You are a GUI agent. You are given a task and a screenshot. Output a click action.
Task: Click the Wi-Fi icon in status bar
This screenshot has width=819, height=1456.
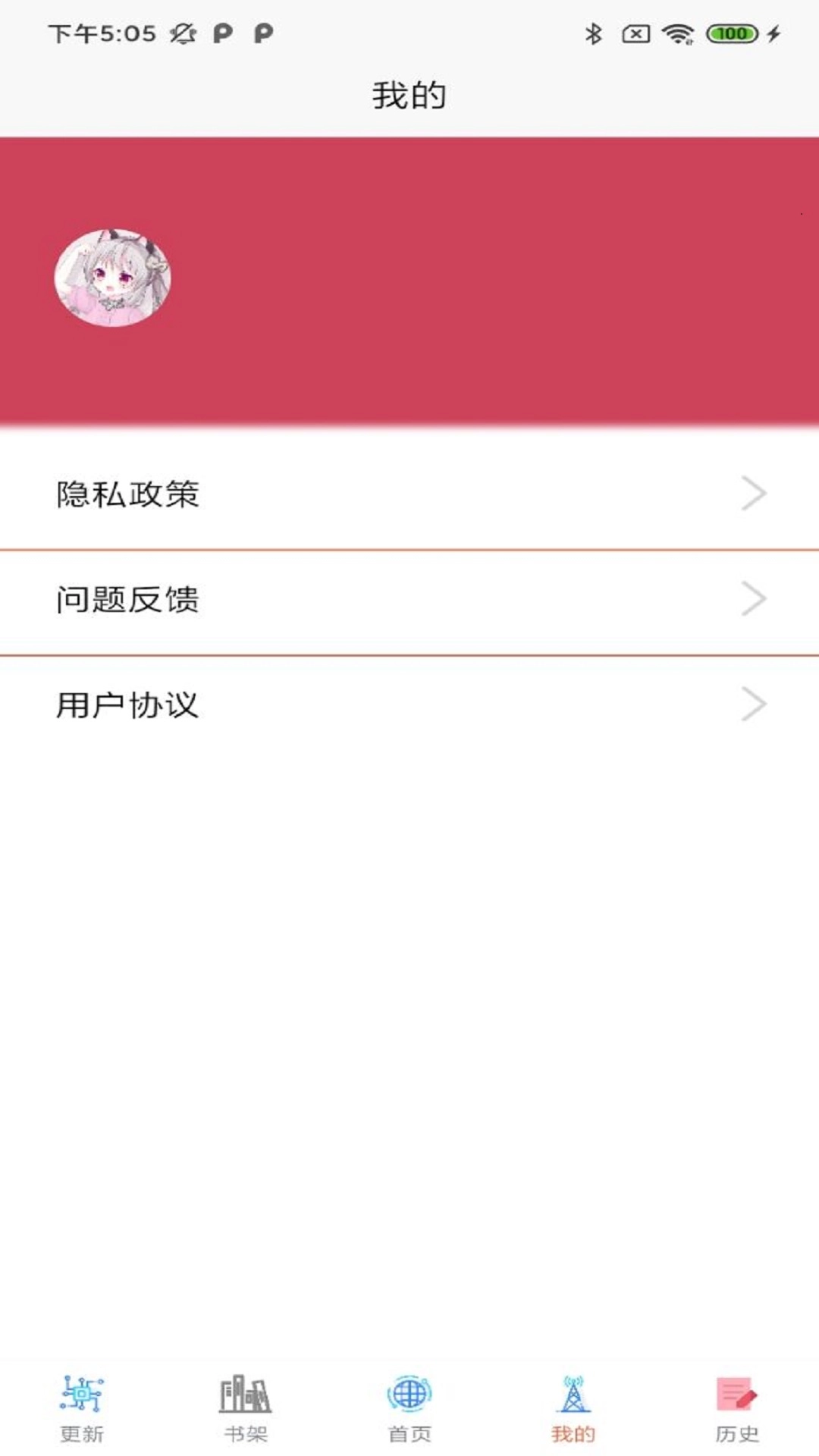pyautogui.click(x=677, y=32)
